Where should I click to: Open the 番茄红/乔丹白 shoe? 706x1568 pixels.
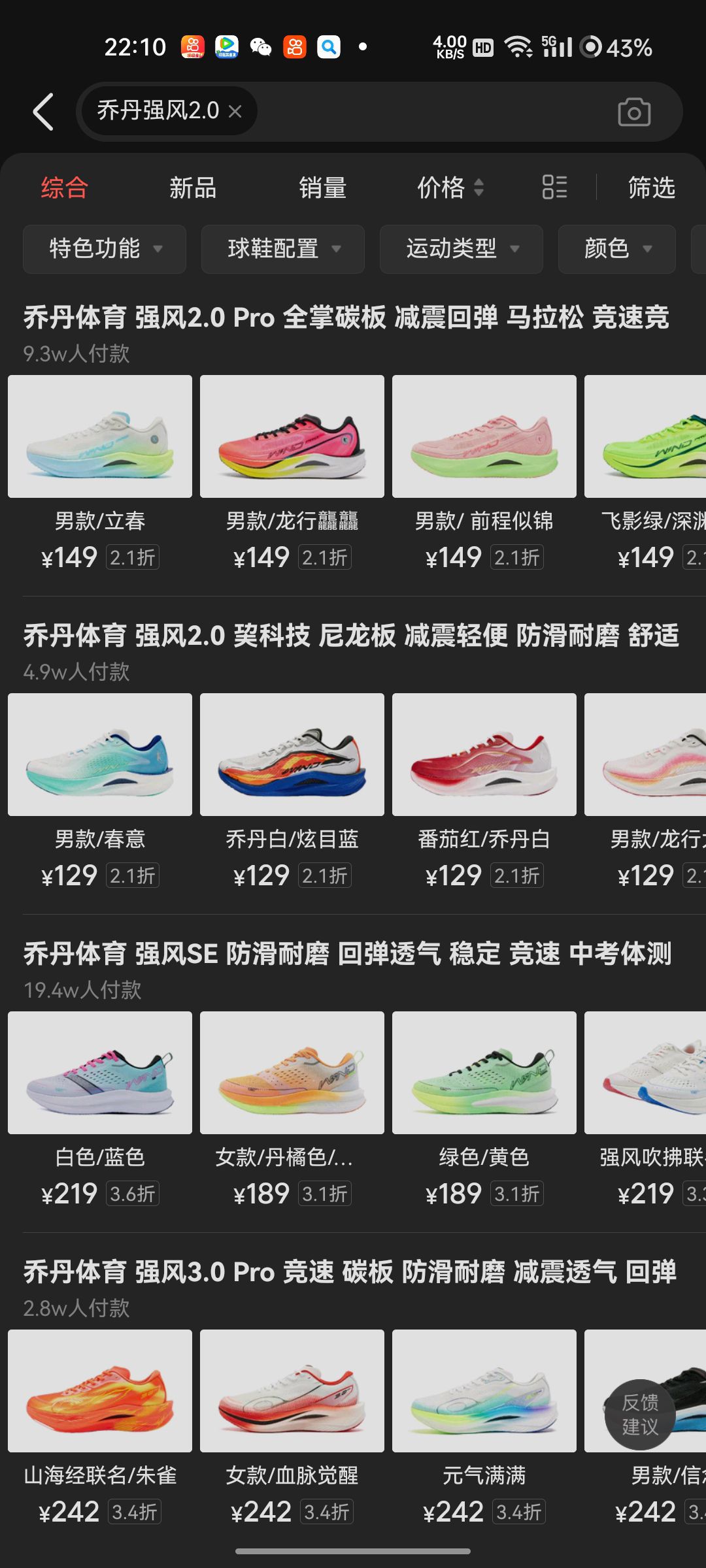[484, 755]
